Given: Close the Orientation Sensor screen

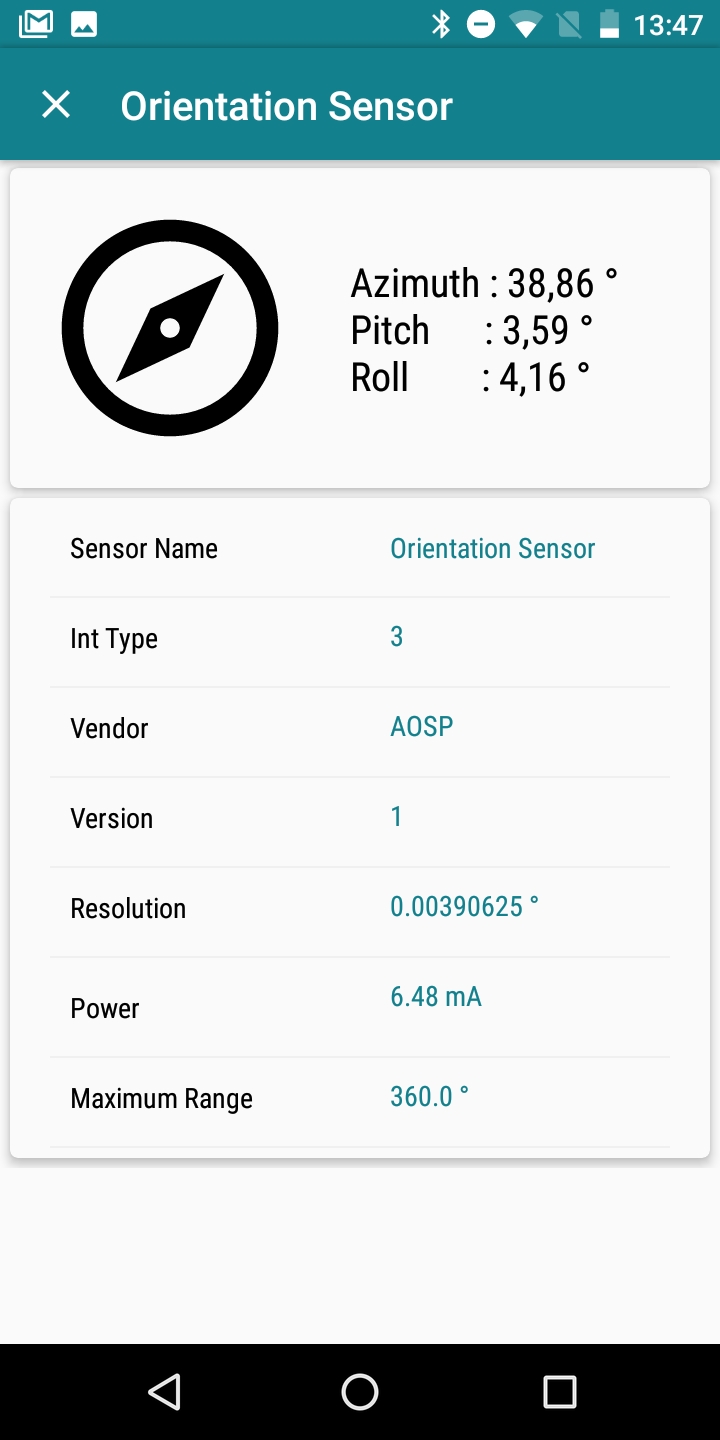Looking at the screenshot, I should [x=56, y=105].
